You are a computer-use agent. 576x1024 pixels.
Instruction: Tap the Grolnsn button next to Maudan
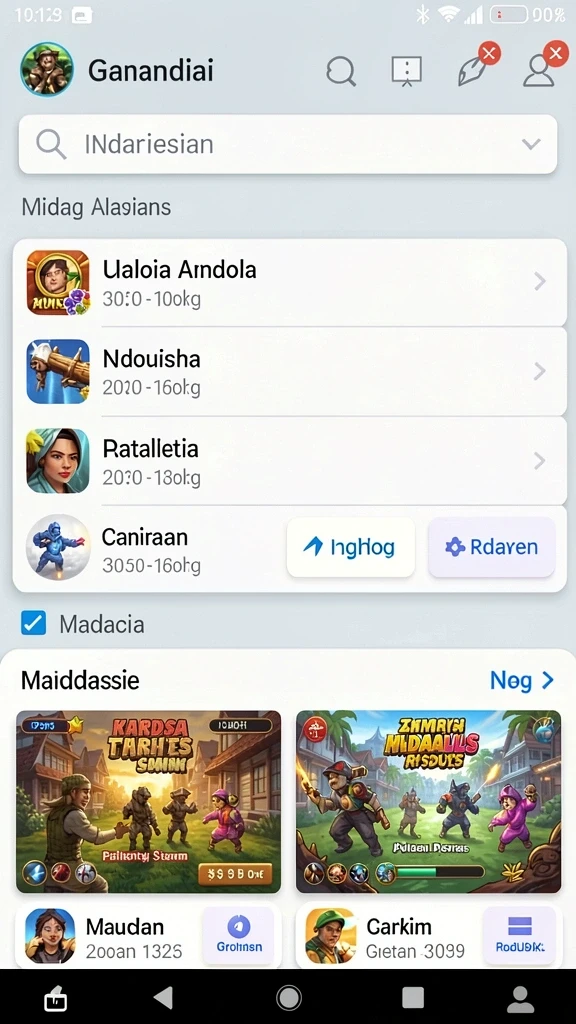tap(239, 935)
